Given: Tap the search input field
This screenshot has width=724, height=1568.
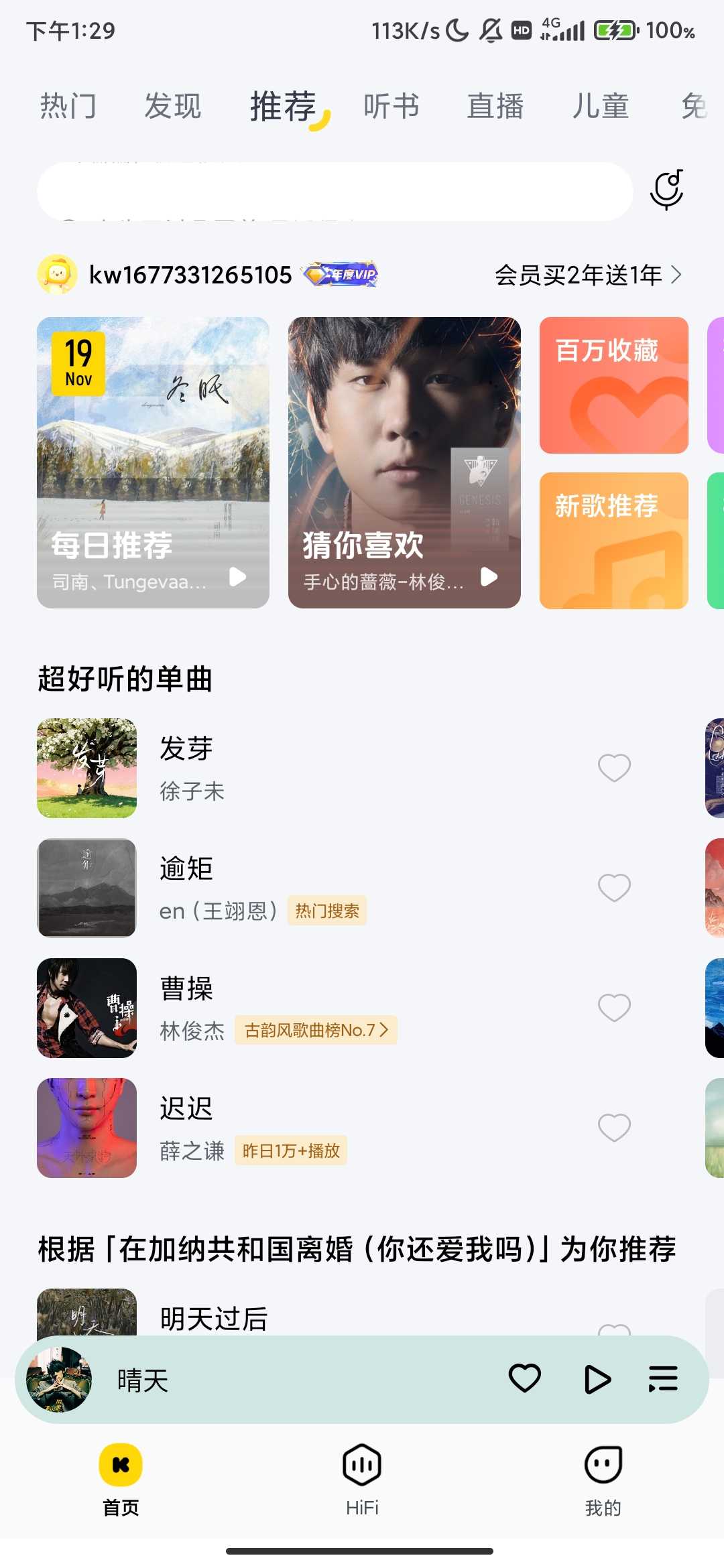Looking at the screenshot, I should [335, 190].
